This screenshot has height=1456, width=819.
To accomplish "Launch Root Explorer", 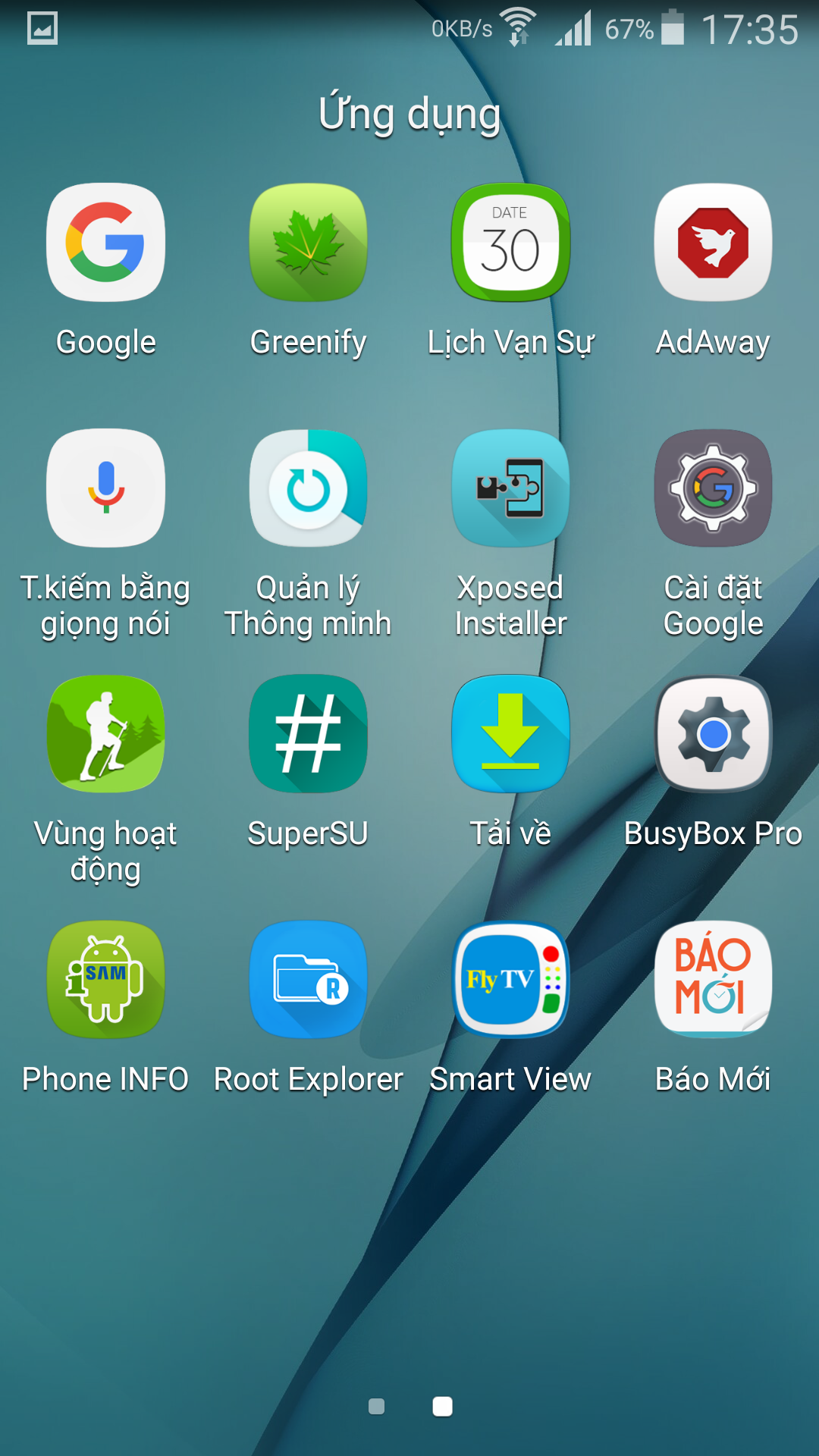I will coord(309,980).
